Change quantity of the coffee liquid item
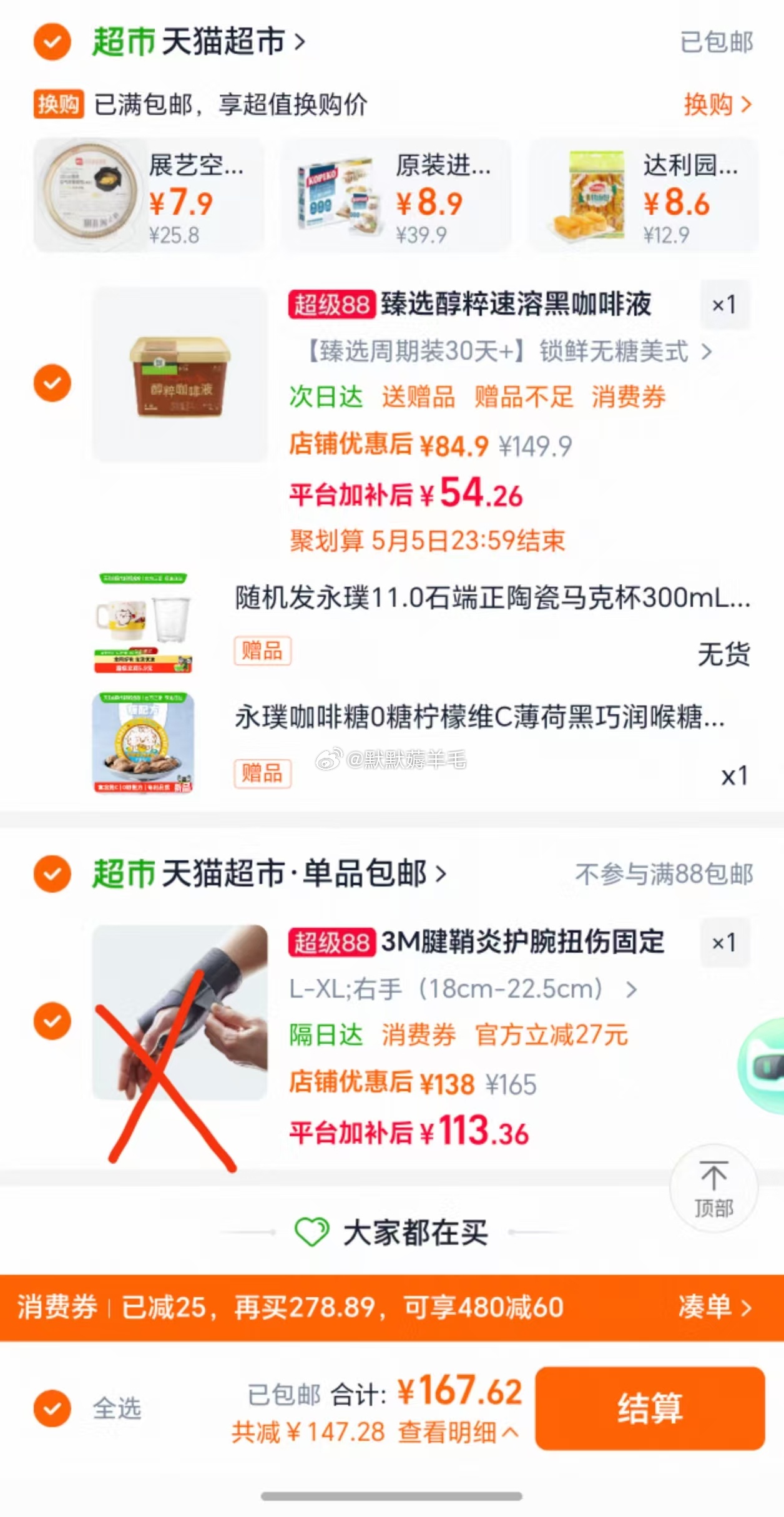 724,305
